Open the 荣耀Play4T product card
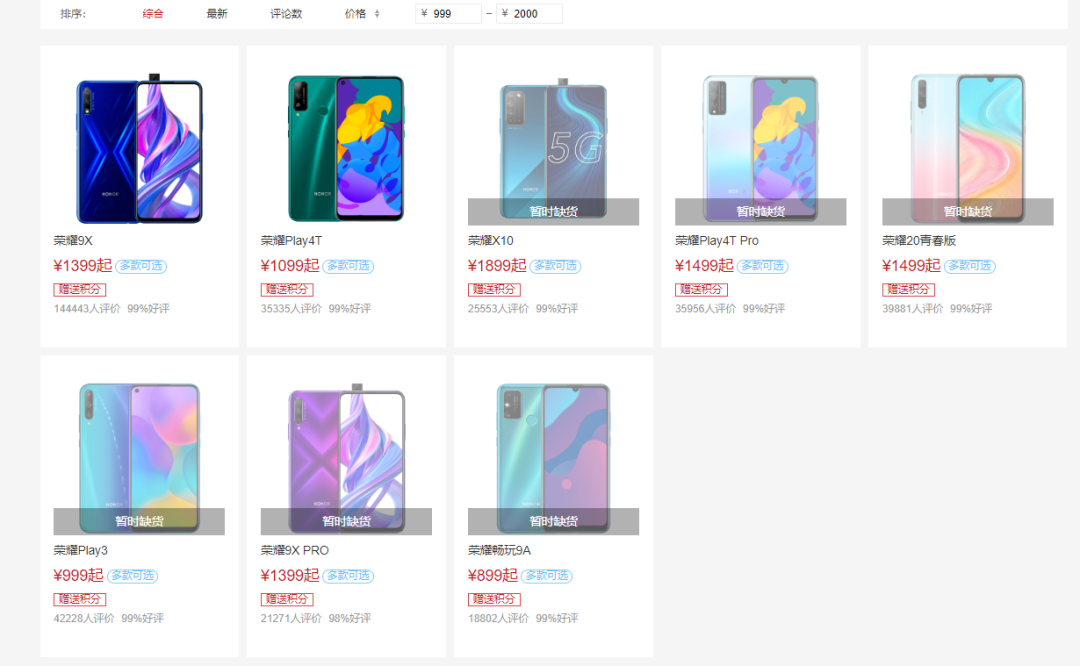This screenshot has height=666, width=1080. (346, 196)
